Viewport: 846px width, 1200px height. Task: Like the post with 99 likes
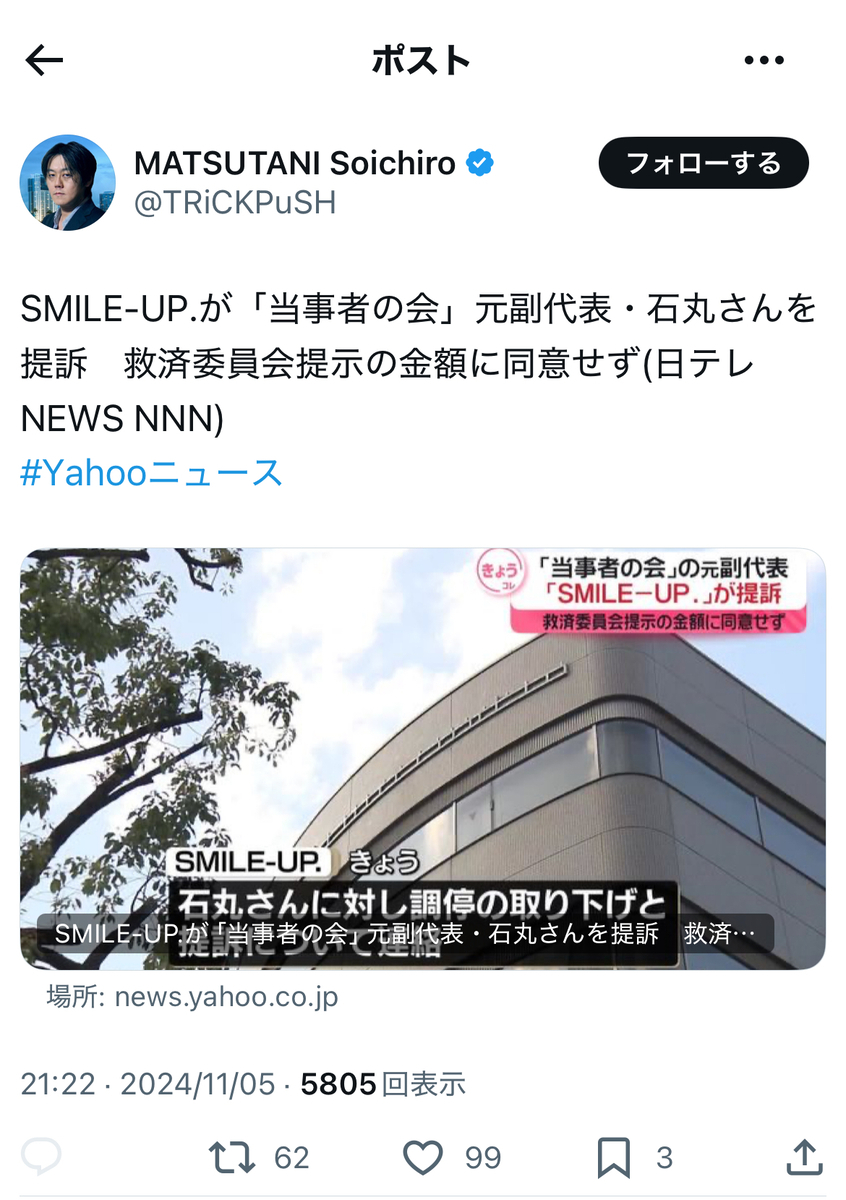pos(423,1158)
